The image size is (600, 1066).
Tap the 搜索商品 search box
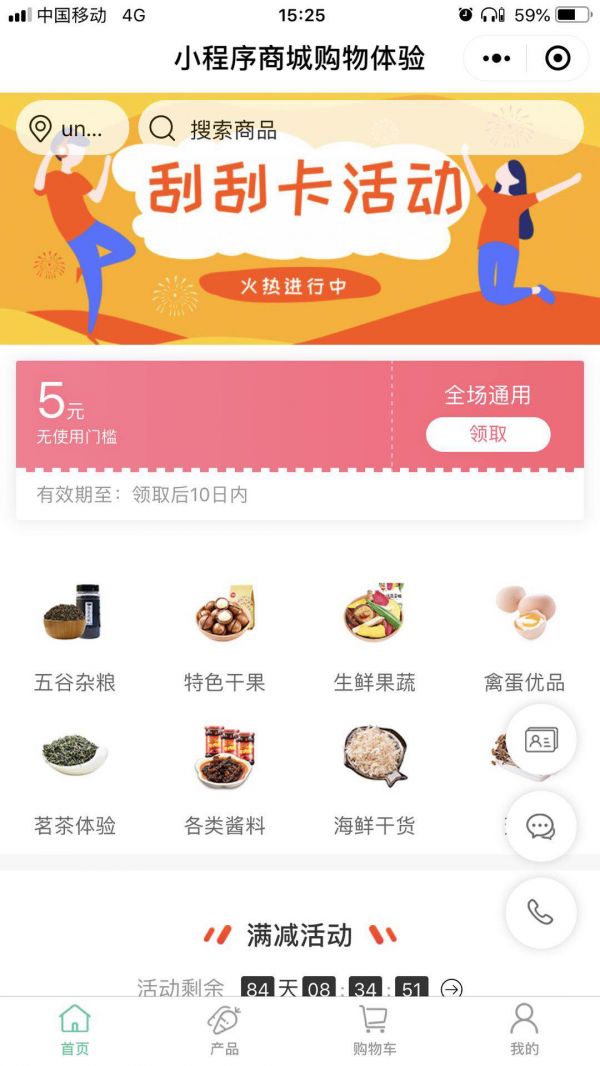[360, 128]
